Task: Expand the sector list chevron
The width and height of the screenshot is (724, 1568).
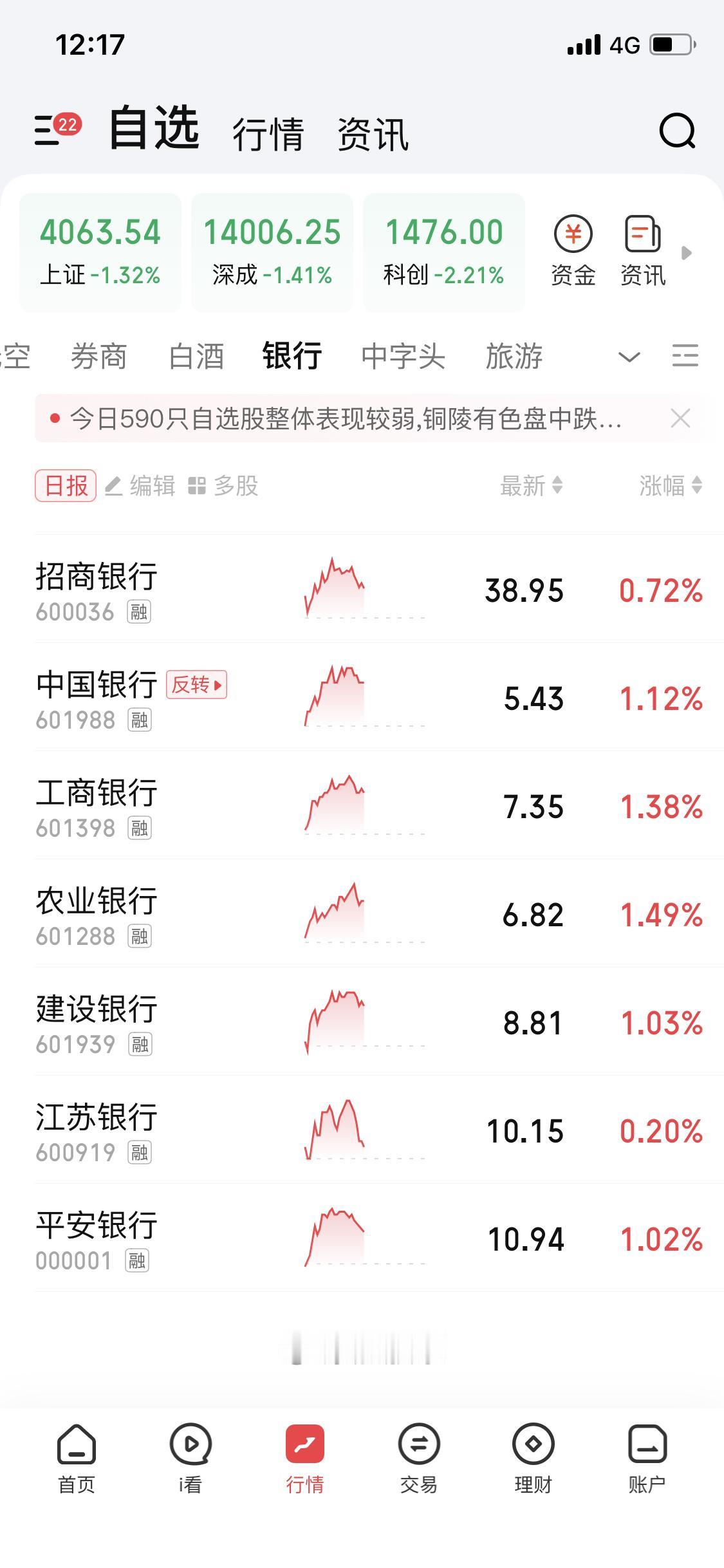Action: pyautogui.click(x=629, y=356)
